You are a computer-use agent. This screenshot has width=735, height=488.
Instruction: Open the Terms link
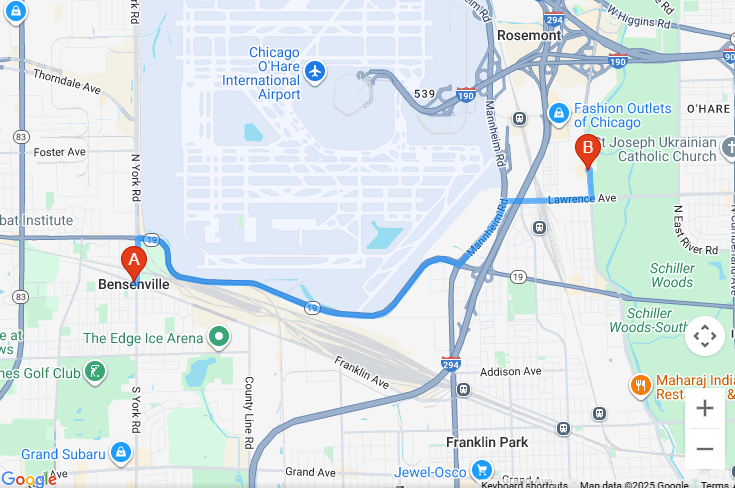pos(714,484)
